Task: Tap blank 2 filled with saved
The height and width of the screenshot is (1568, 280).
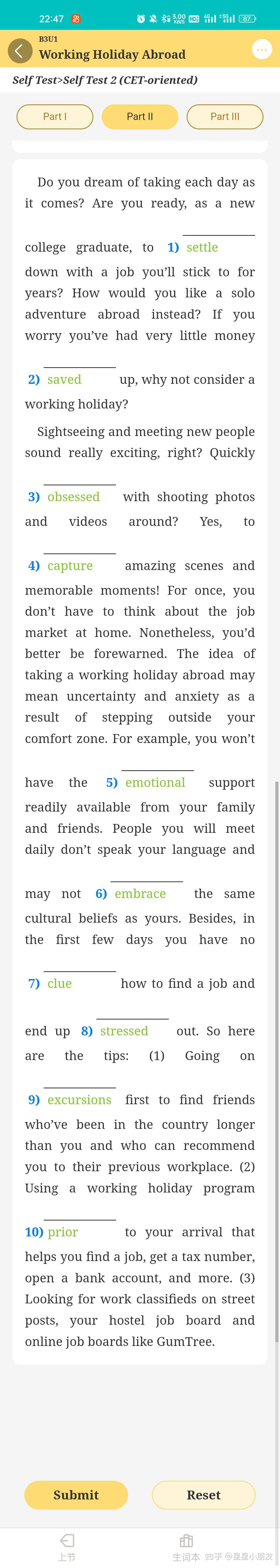Action: click(x=79, y=379)
